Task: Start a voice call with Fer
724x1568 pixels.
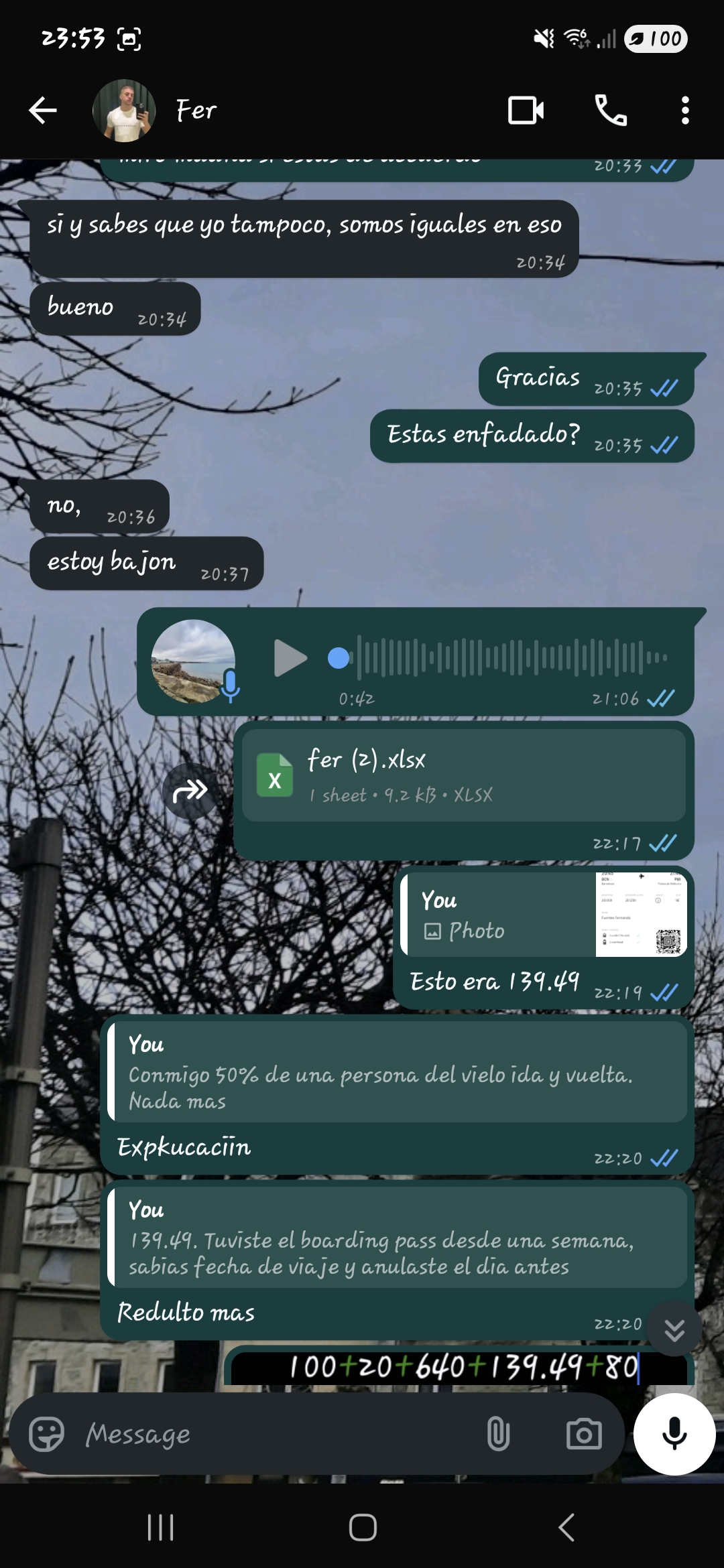Action: (611, 111)
